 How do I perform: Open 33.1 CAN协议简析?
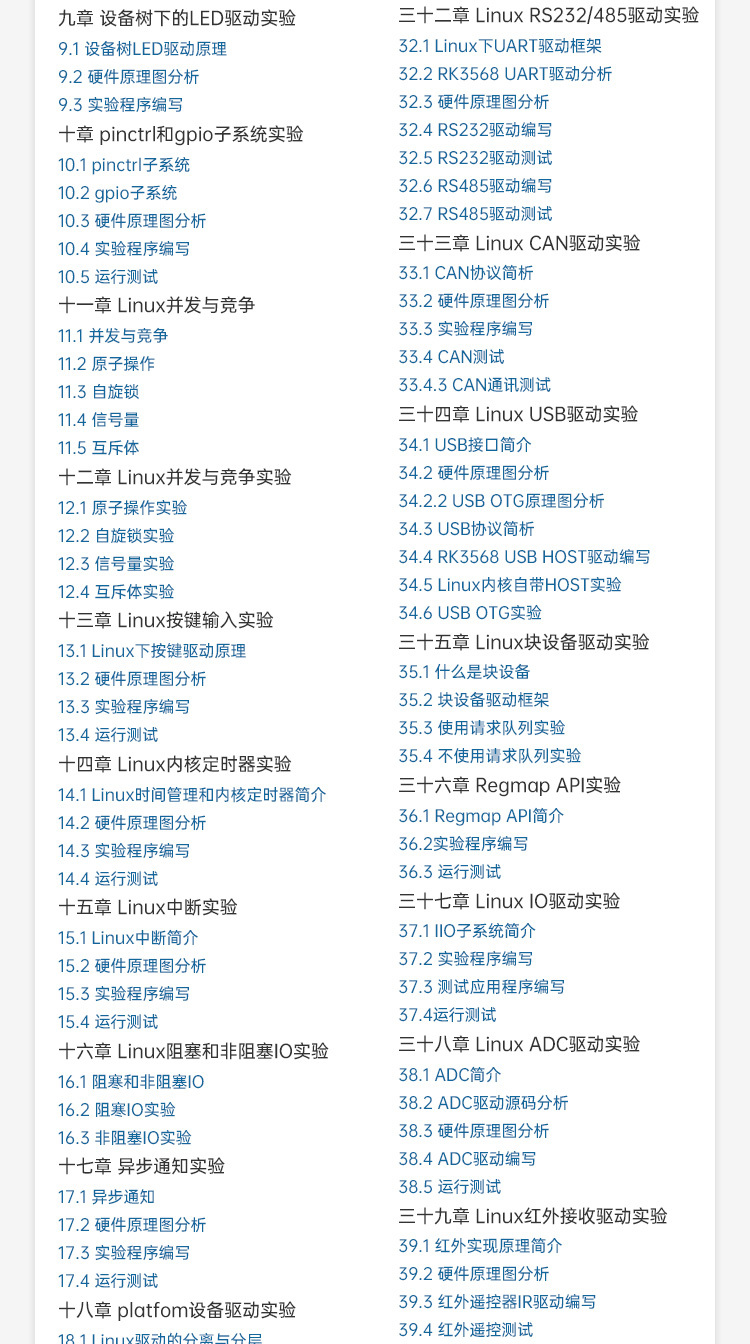point(466,273)
